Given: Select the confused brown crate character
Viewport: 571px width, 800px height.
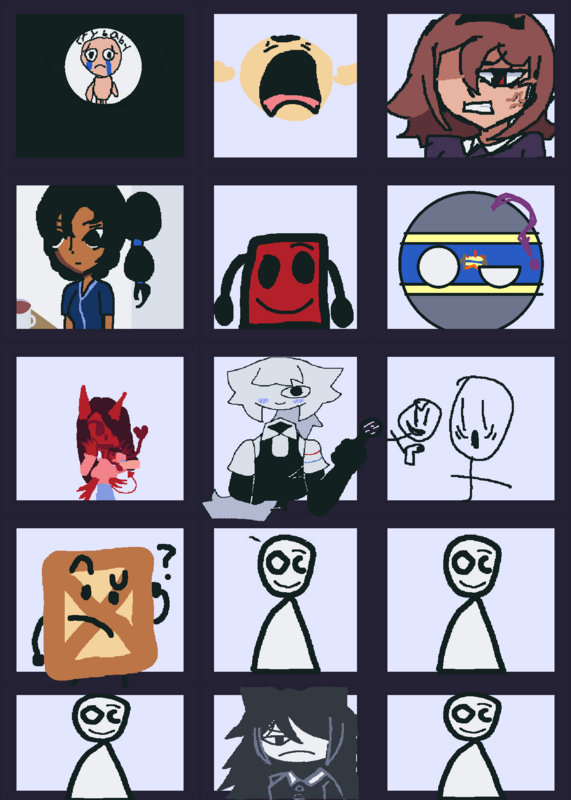Looking at the screenshot, I should (x=100, y=600).
